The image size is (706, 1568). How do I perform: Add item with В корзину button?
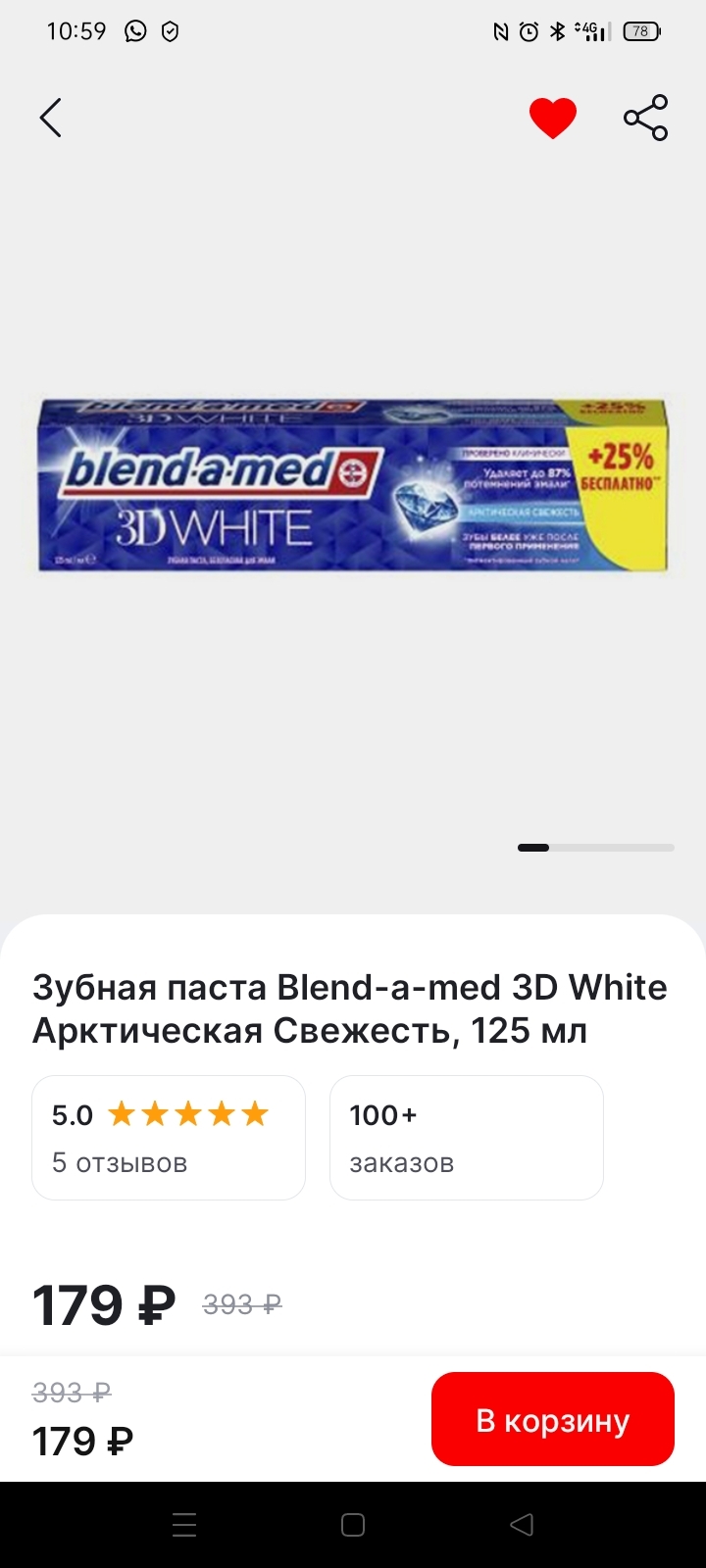click(552, 1419)
